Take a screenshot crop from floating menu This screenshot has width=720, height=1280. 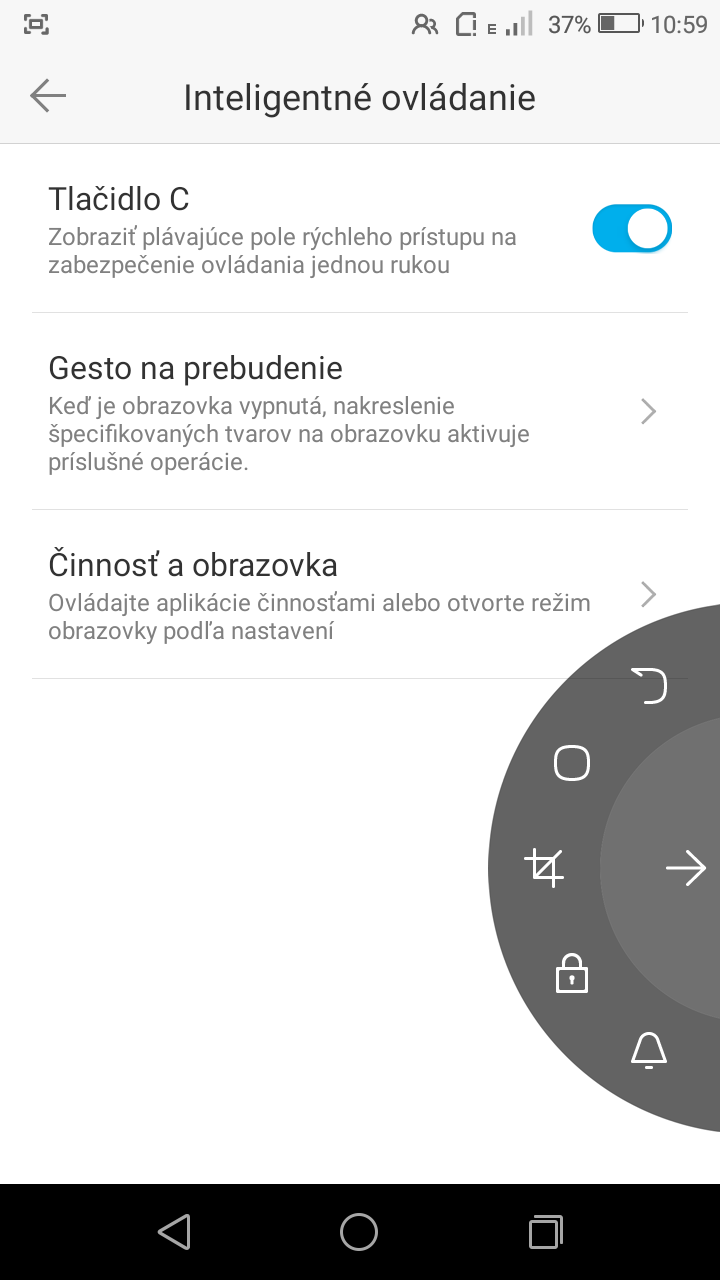(x=545, y=867)
